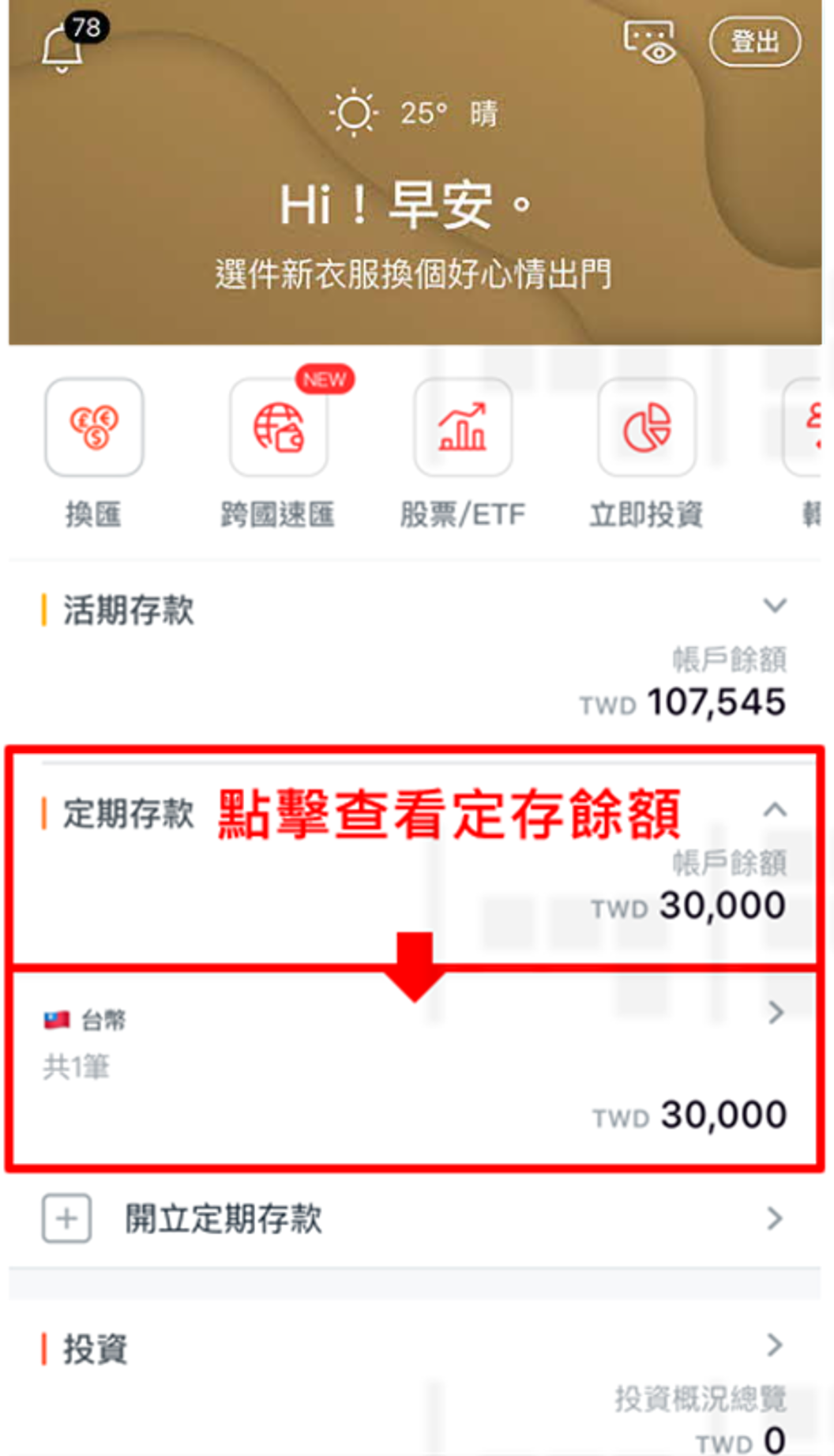834x1456 pixels.
Task: Select 開立定期存款 to open a deposit
Action: (x=415, y=1219)
